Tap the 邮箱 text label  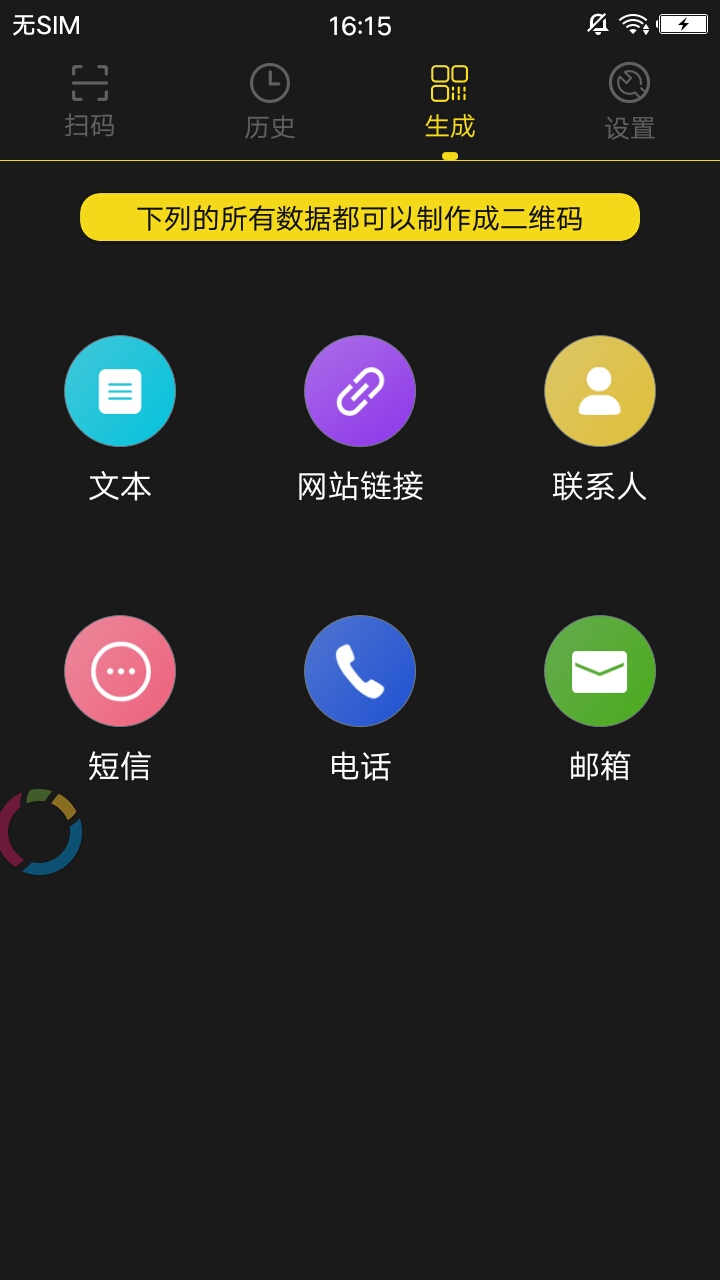coord(600,765)
